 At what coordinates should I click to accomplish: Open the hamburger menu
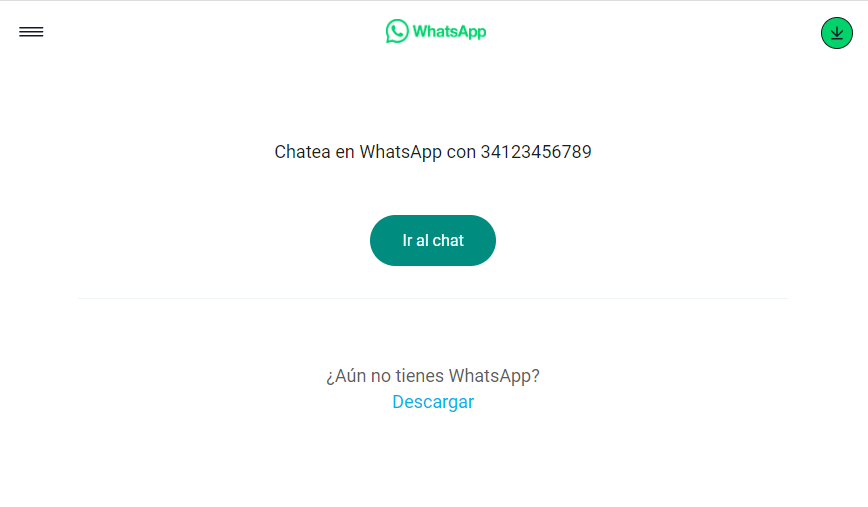(31, 32)
